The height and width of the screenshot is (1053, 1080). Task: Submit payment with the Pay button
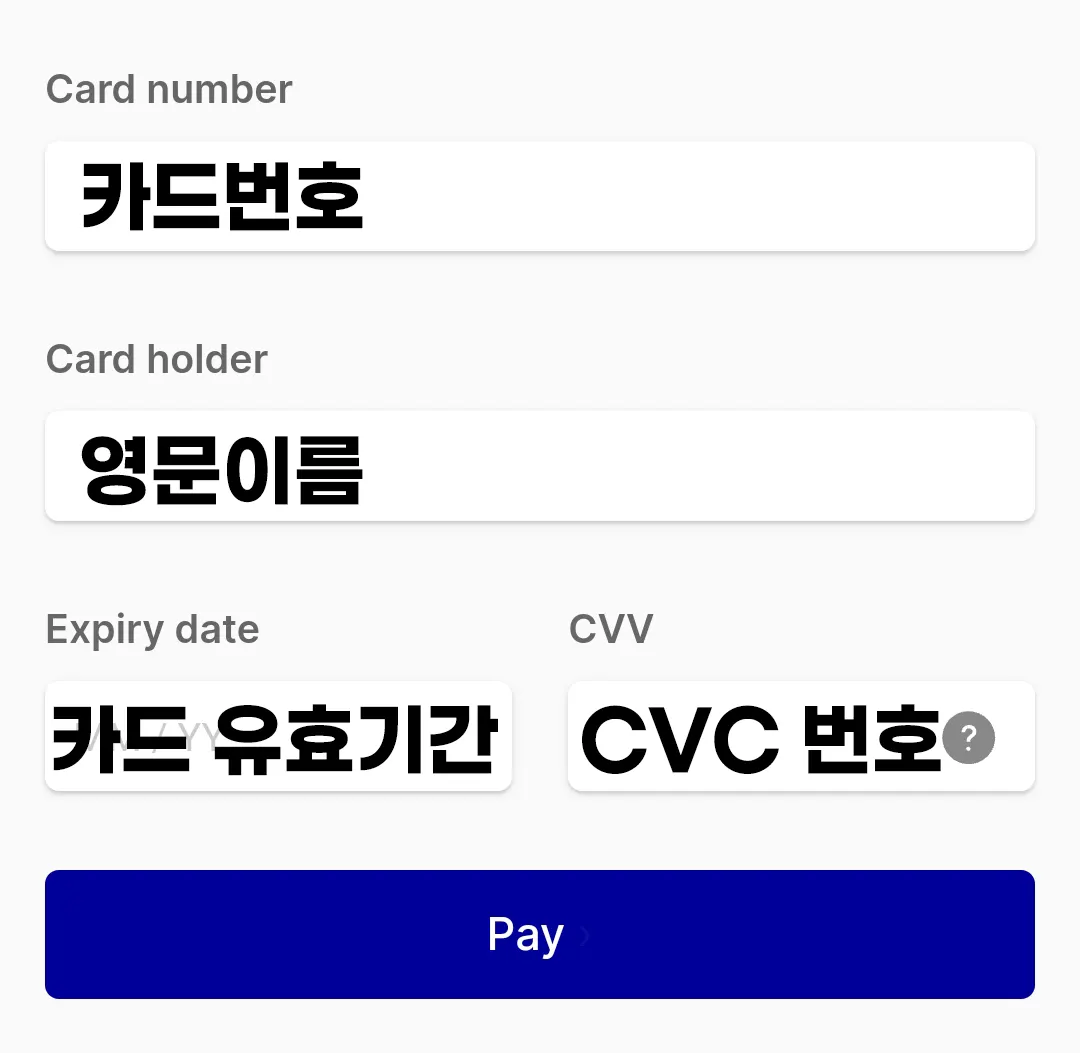pos(540,934)
